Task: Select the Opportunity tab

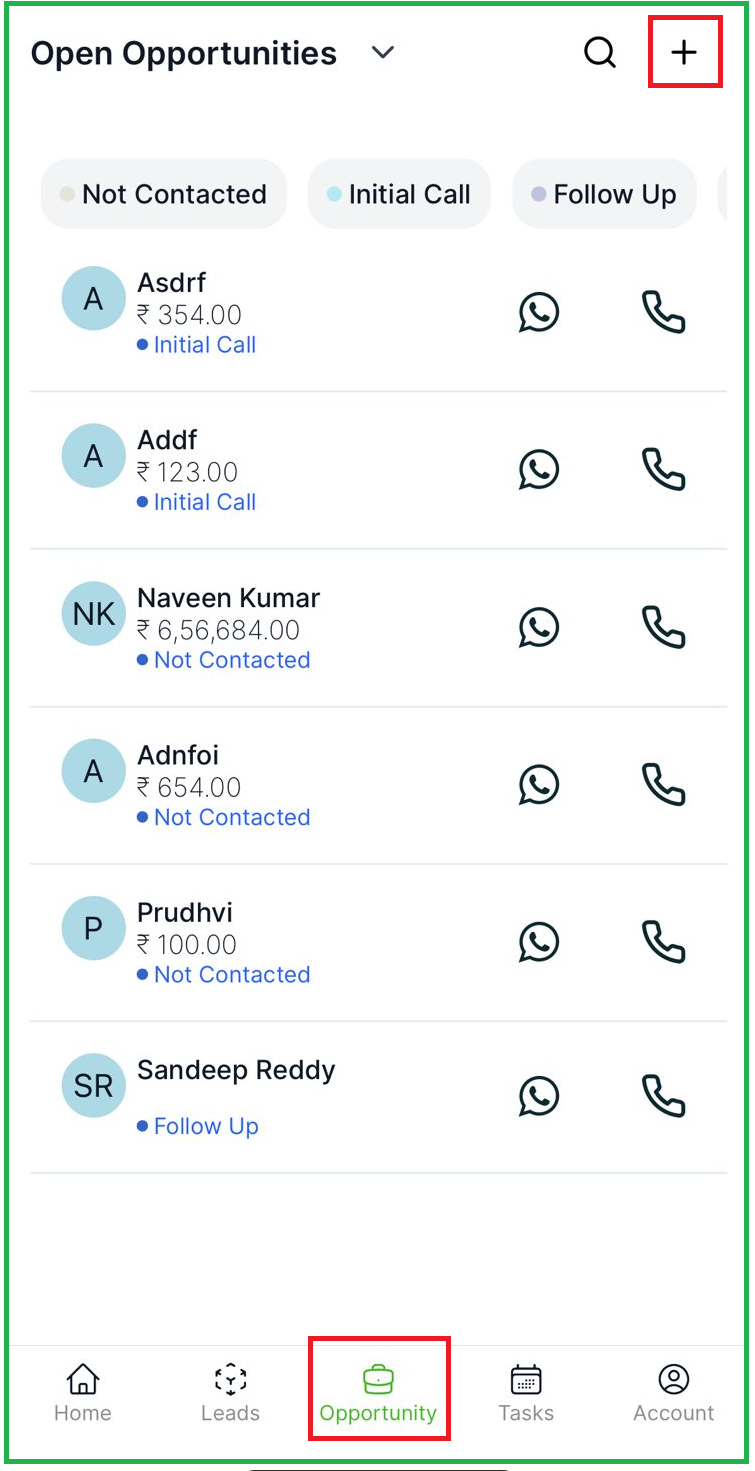Action: (378, 1393)
